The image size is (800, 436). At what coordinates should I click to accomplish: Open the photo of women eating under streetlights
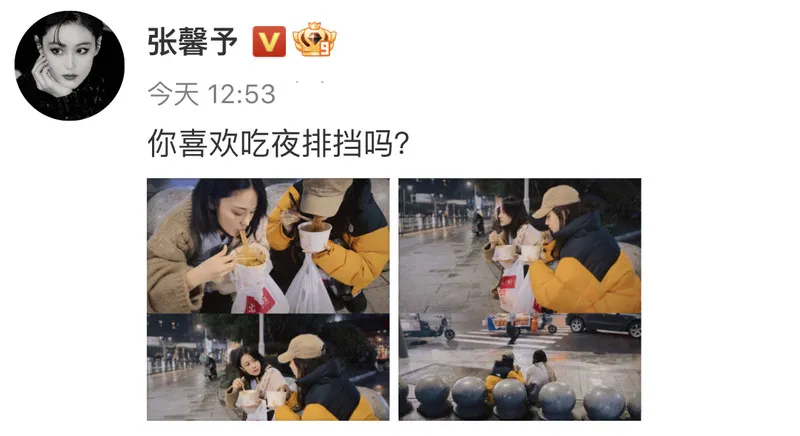pos(268,368)
